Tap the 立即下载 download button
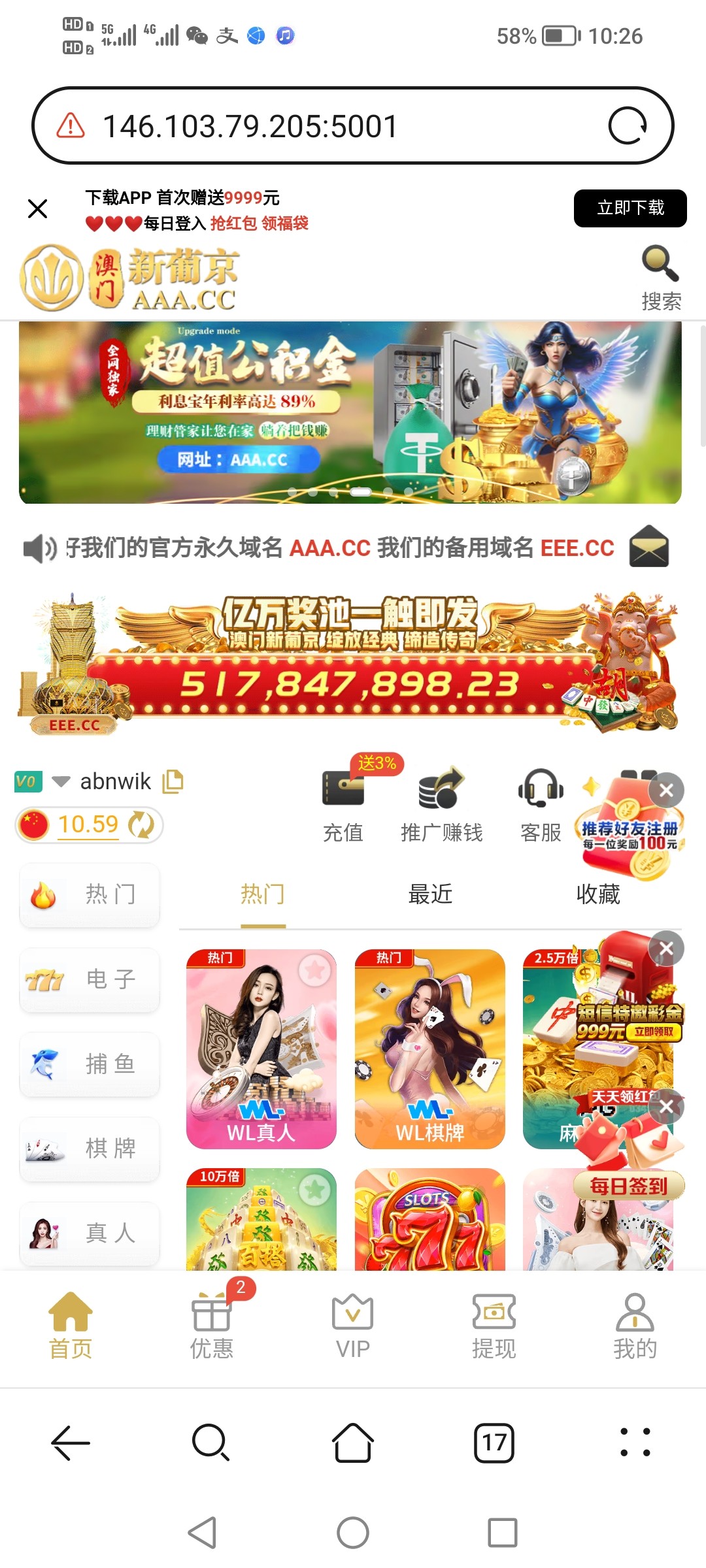Screen dimensions: 706x1568 coord(630,208)
